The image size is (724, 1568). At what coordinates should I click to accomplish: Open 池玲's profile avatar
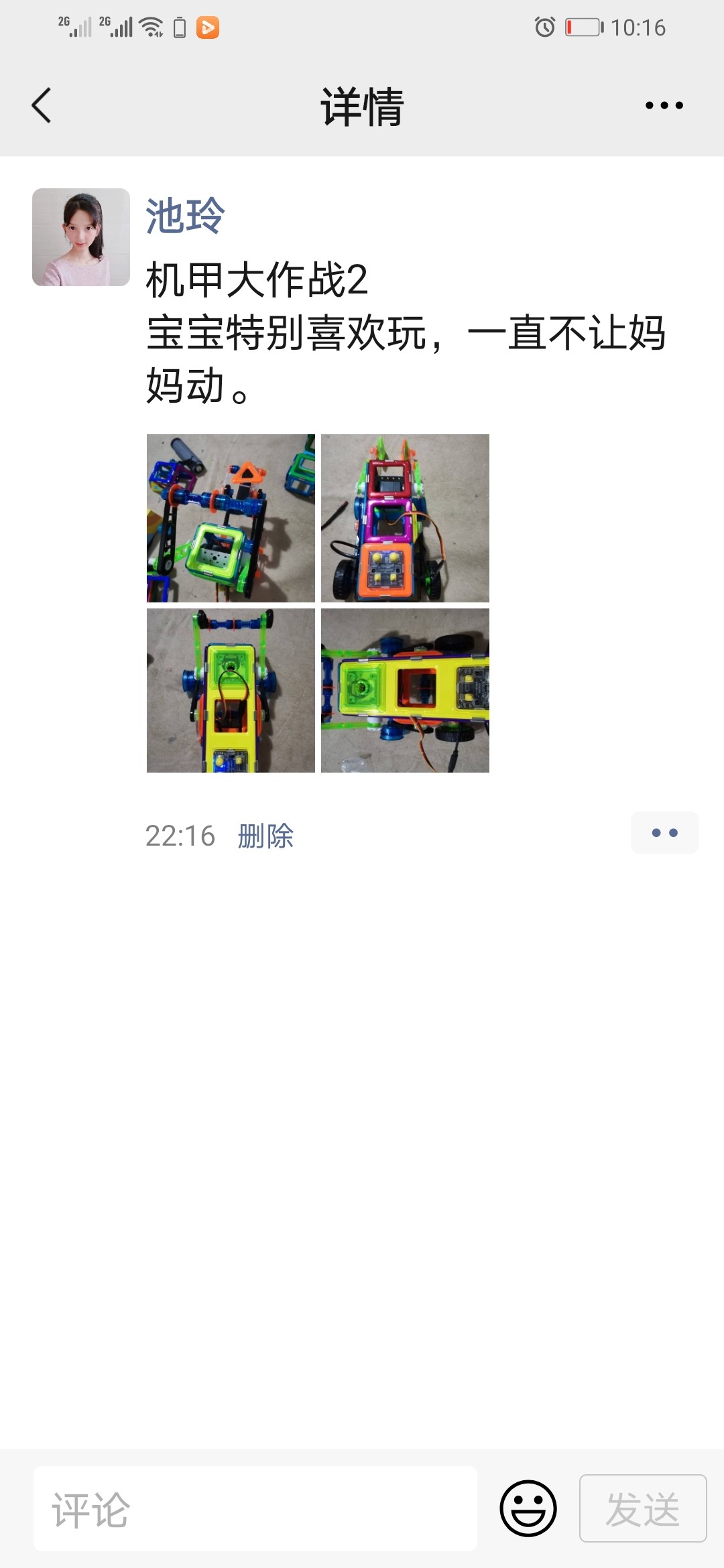81,237
